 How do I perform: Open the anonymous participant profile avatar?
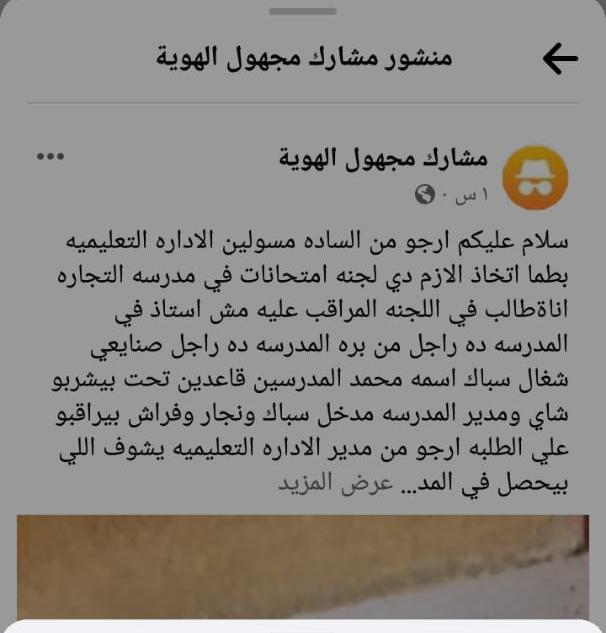(535, 177)
